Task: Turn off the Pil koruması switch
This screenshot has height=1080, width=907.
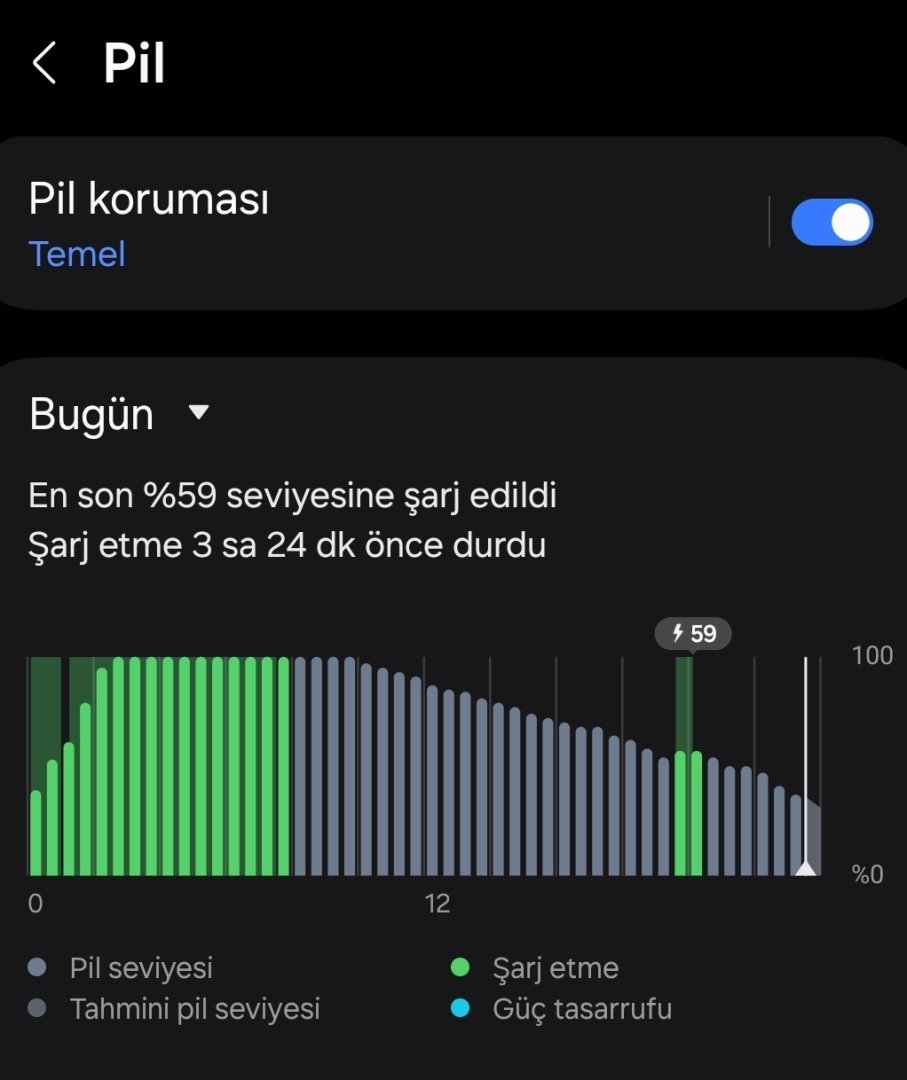Action: pyautogui.click(x=831, y=222)
